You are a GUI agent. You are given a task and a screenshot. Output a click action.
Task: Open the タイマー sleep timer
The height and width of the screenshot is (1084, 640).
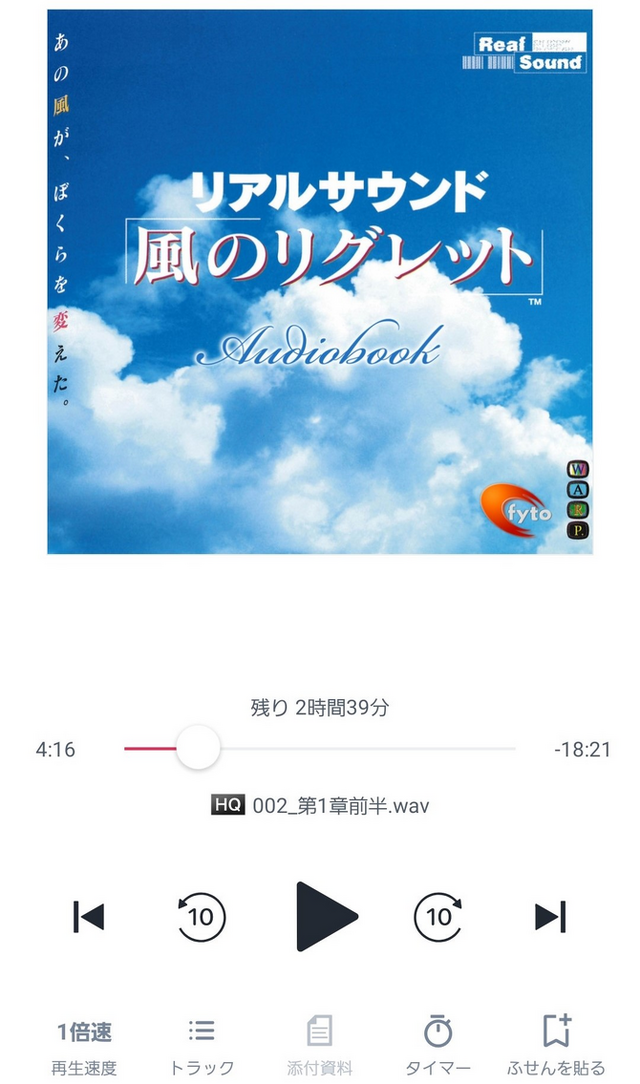pos(438,1046)
